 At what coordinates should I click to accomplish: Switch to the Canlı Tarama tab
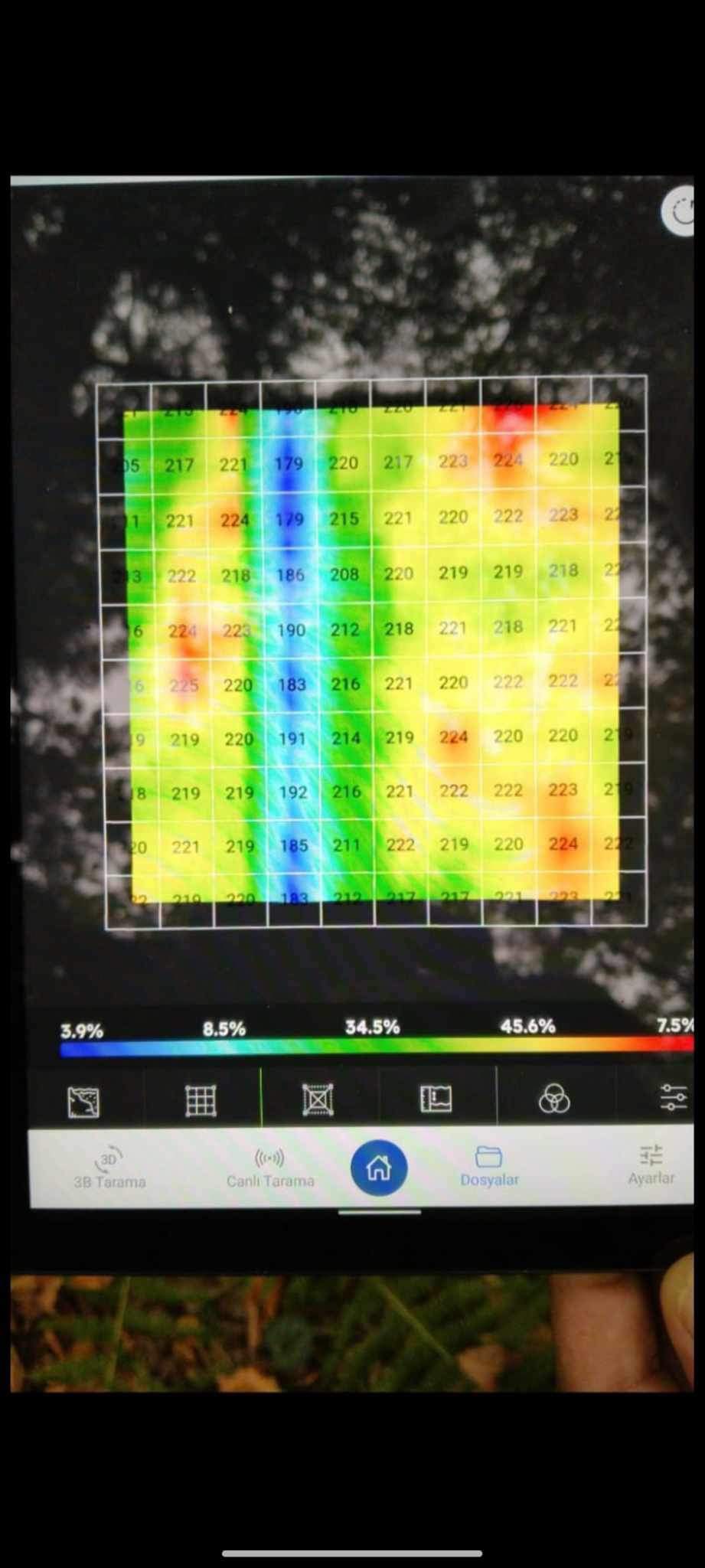270,1168
